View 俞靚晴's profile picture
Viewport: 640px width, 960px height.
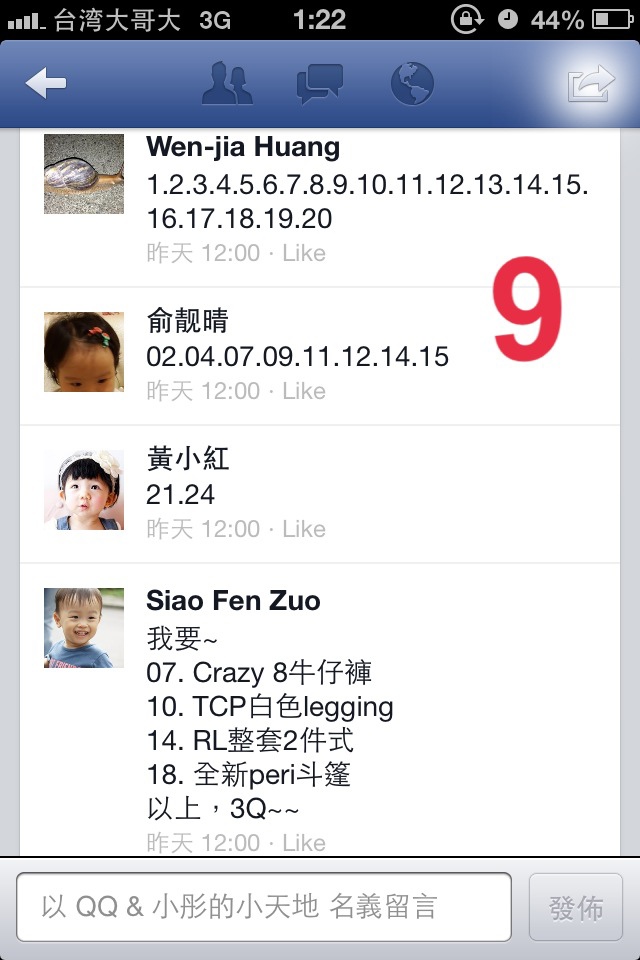(x=84, y=352)
